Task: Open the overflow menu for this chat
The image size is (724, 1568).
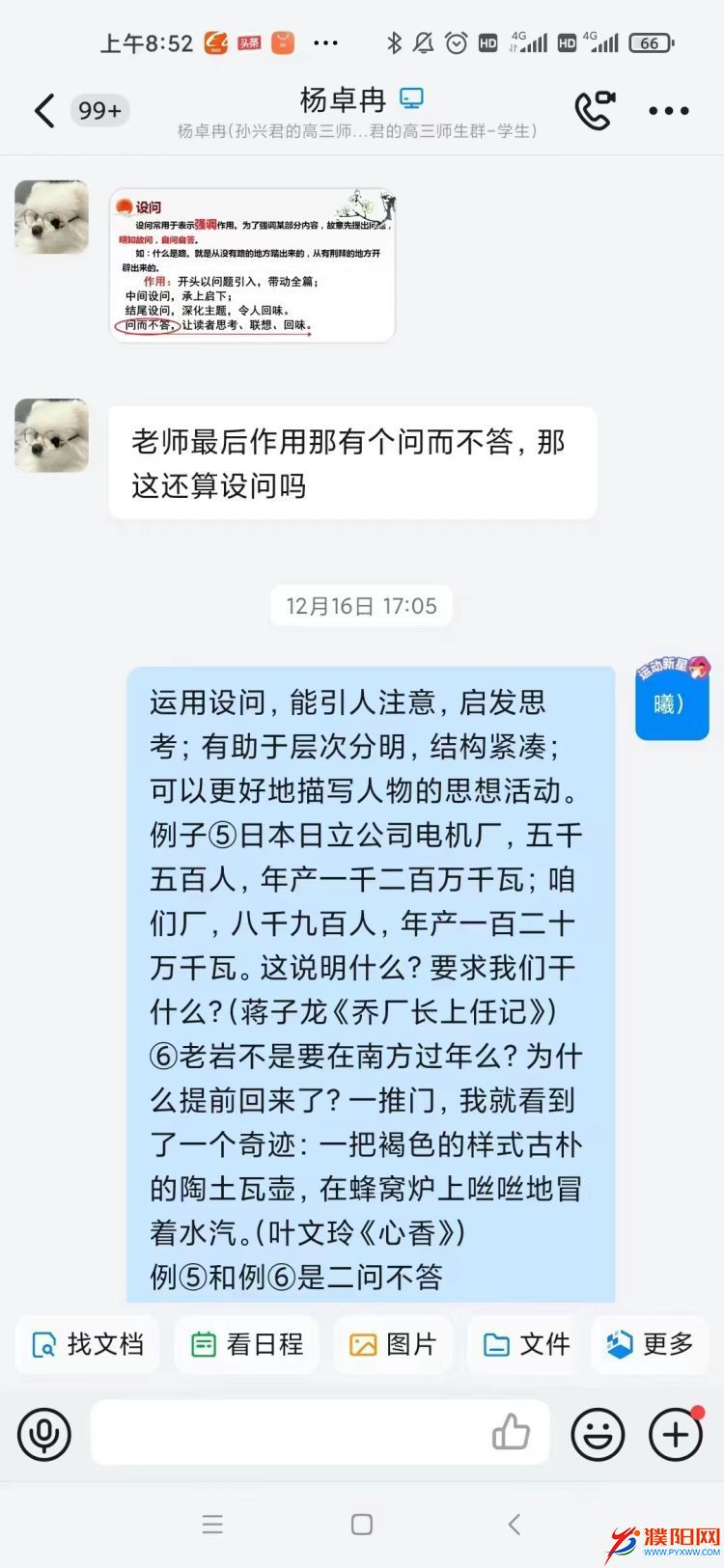Action: click(669, 111)
